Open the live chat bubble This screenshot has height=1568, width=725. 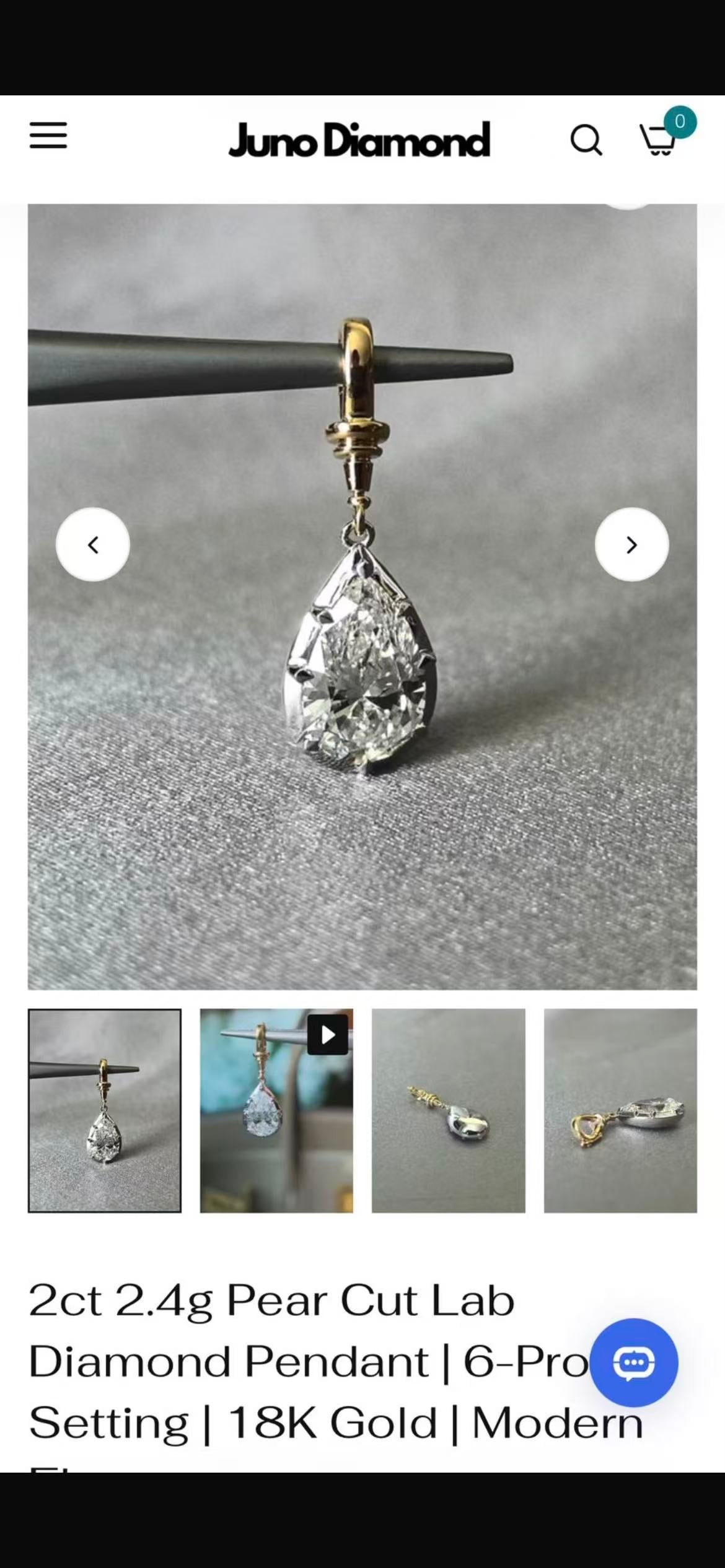tap(633, 1362)
